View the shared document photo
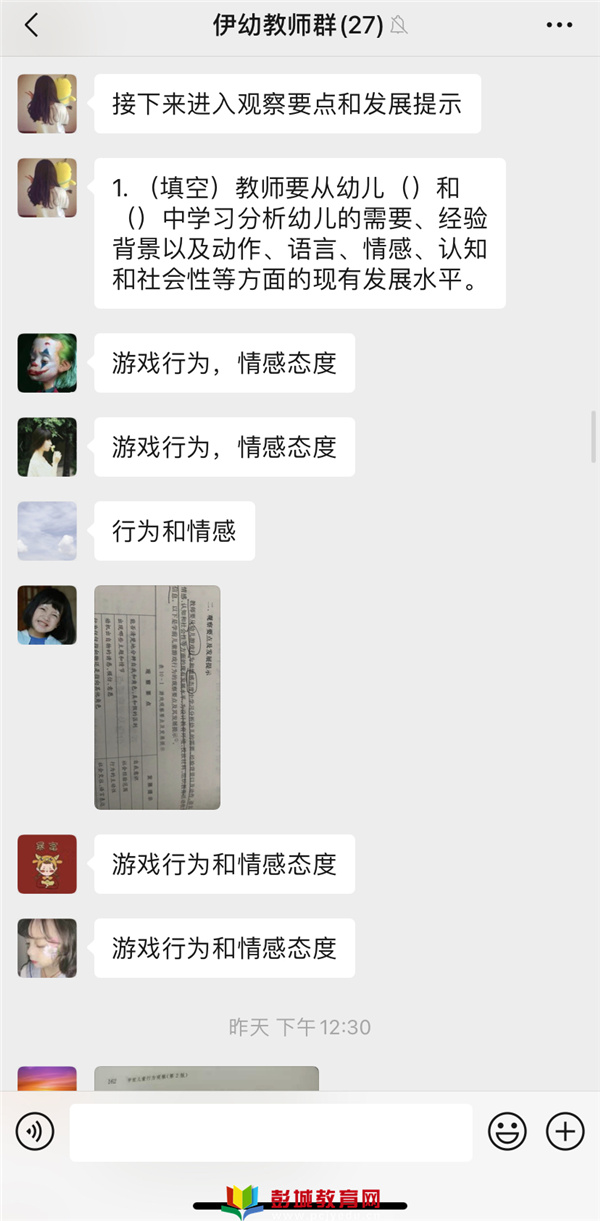 pyautogui.click(x=157, y=697)
